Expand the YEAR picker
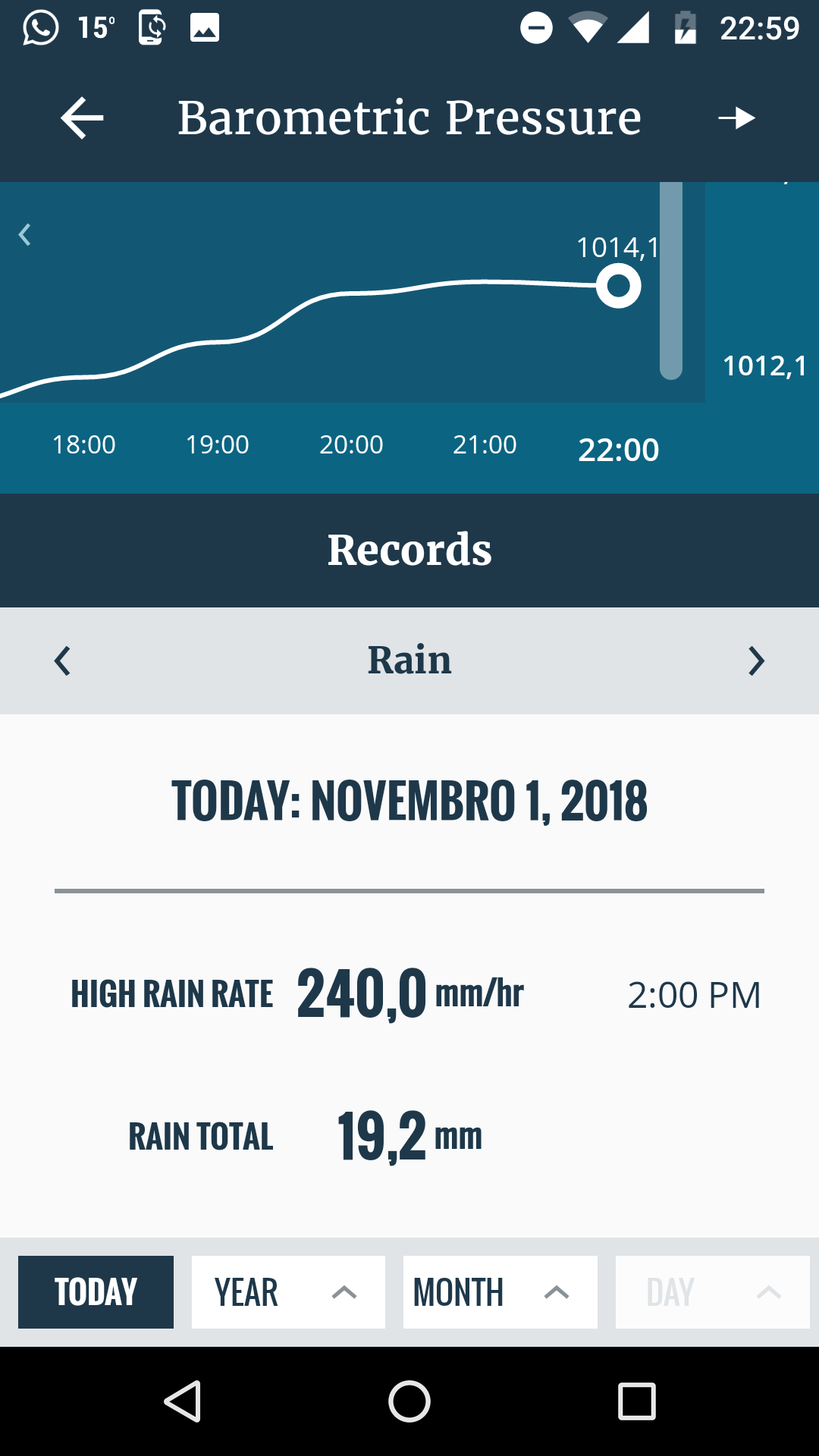Image resolution: width=819 pixels, height=1456 pixels. [x=288, y=1292]
